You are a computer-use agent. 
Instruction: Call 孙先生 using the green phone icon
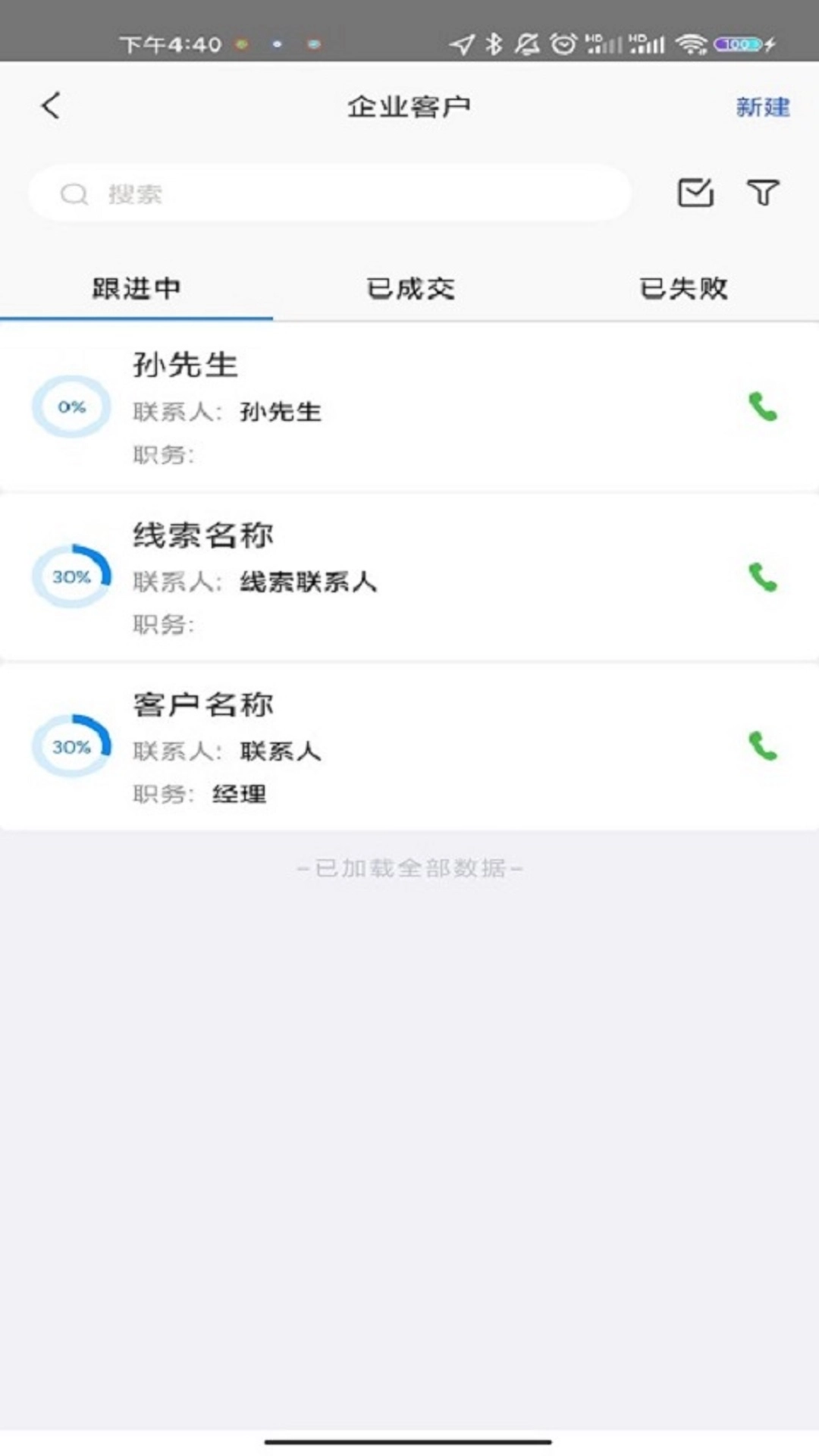[x=763, y=407]
